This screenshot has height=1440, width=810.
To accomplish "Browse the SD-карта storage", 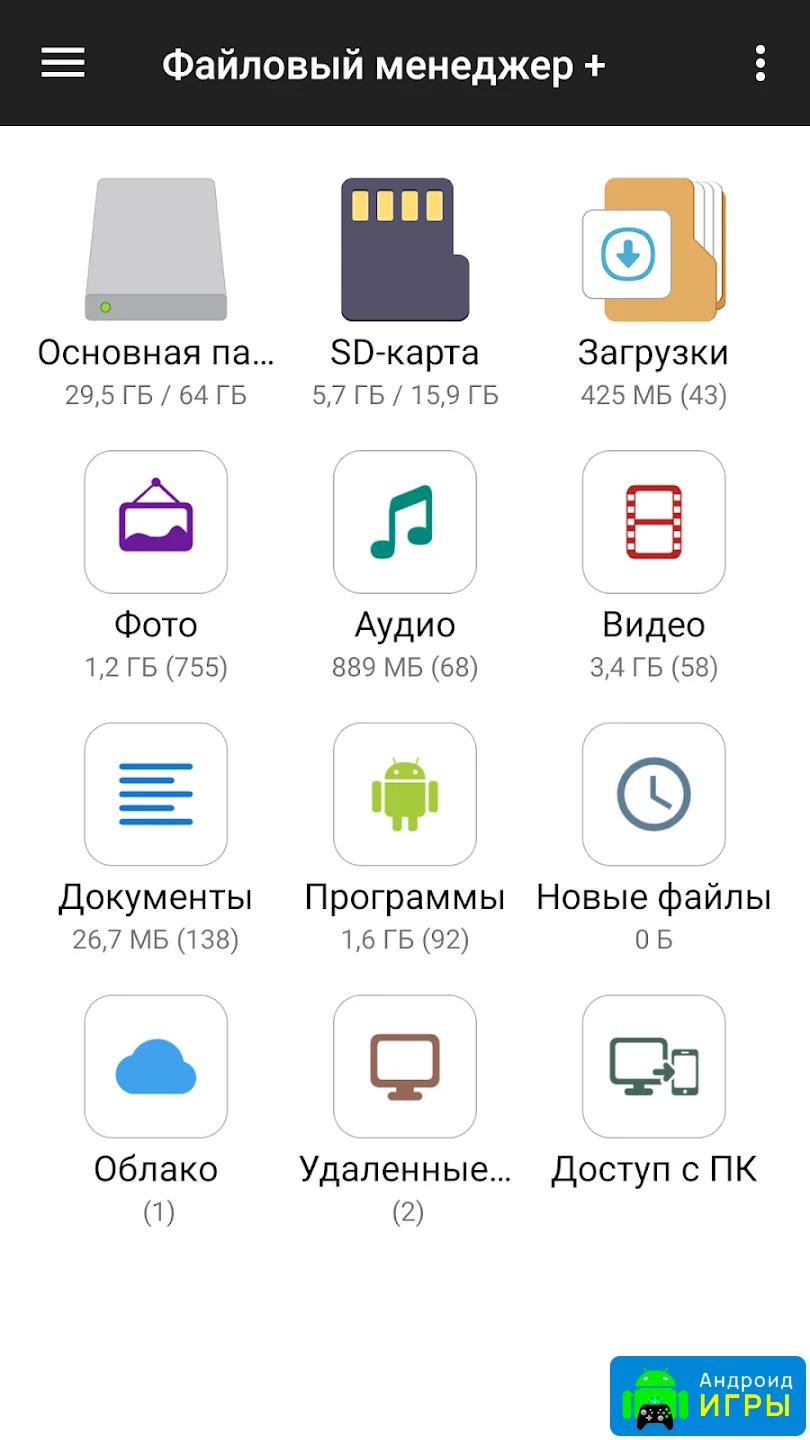I will point(405,251).
